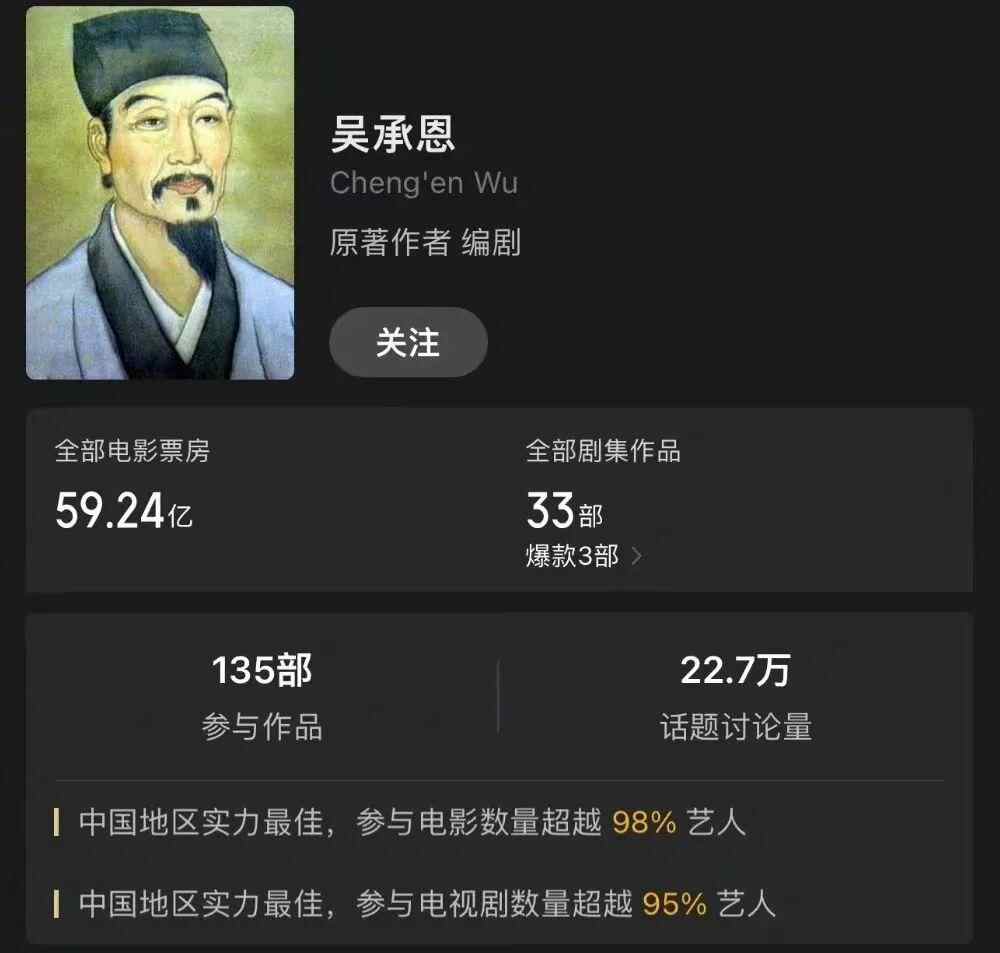Follow 吴承恩 with the 关注 button
Screen dimensions: 1000x953
click(408, 343)
